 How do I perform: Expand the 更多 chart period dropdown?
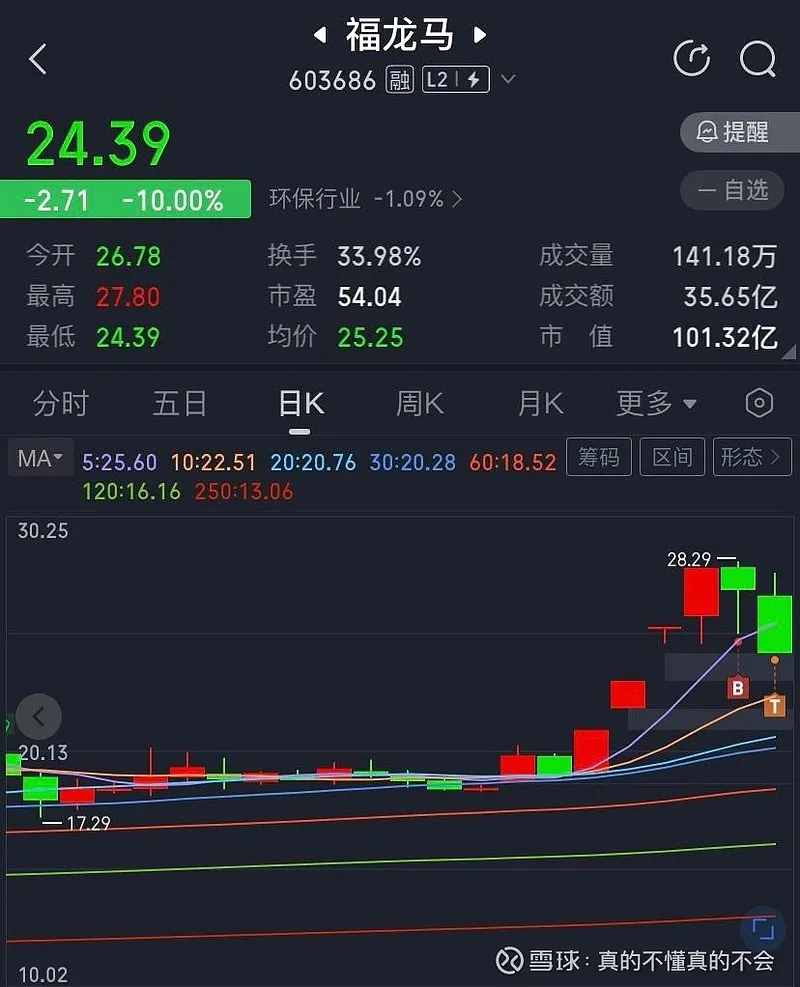(656, 404)
